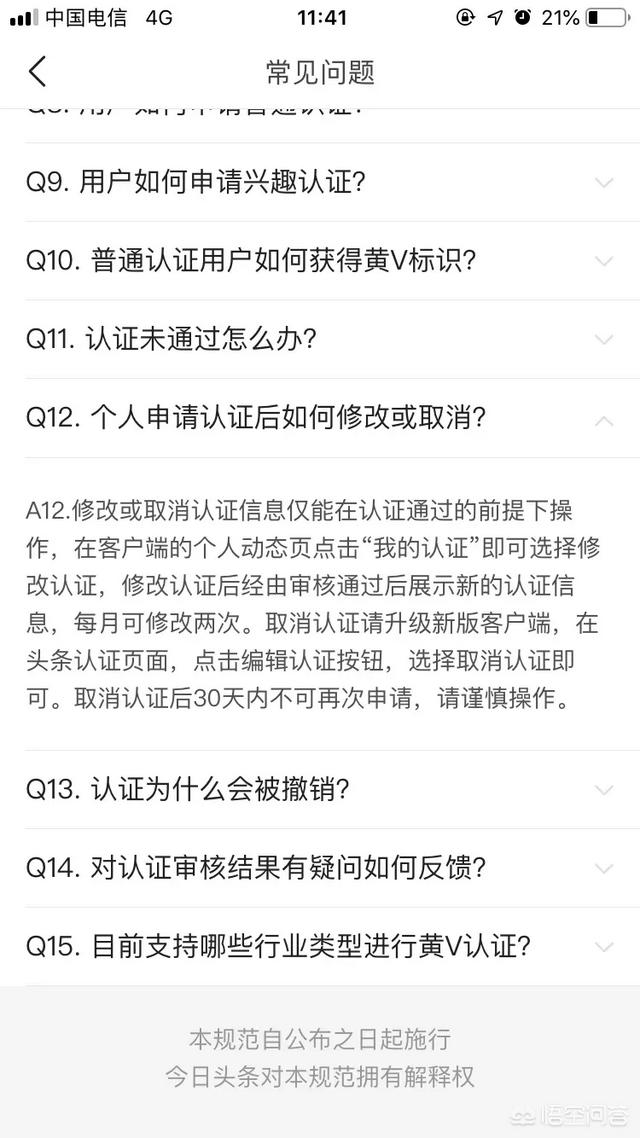Image resolution: width=640 pixels, height=1138 pixels.
Task: Go back from the 常见问题 page
Action: (x=38, y=72)
